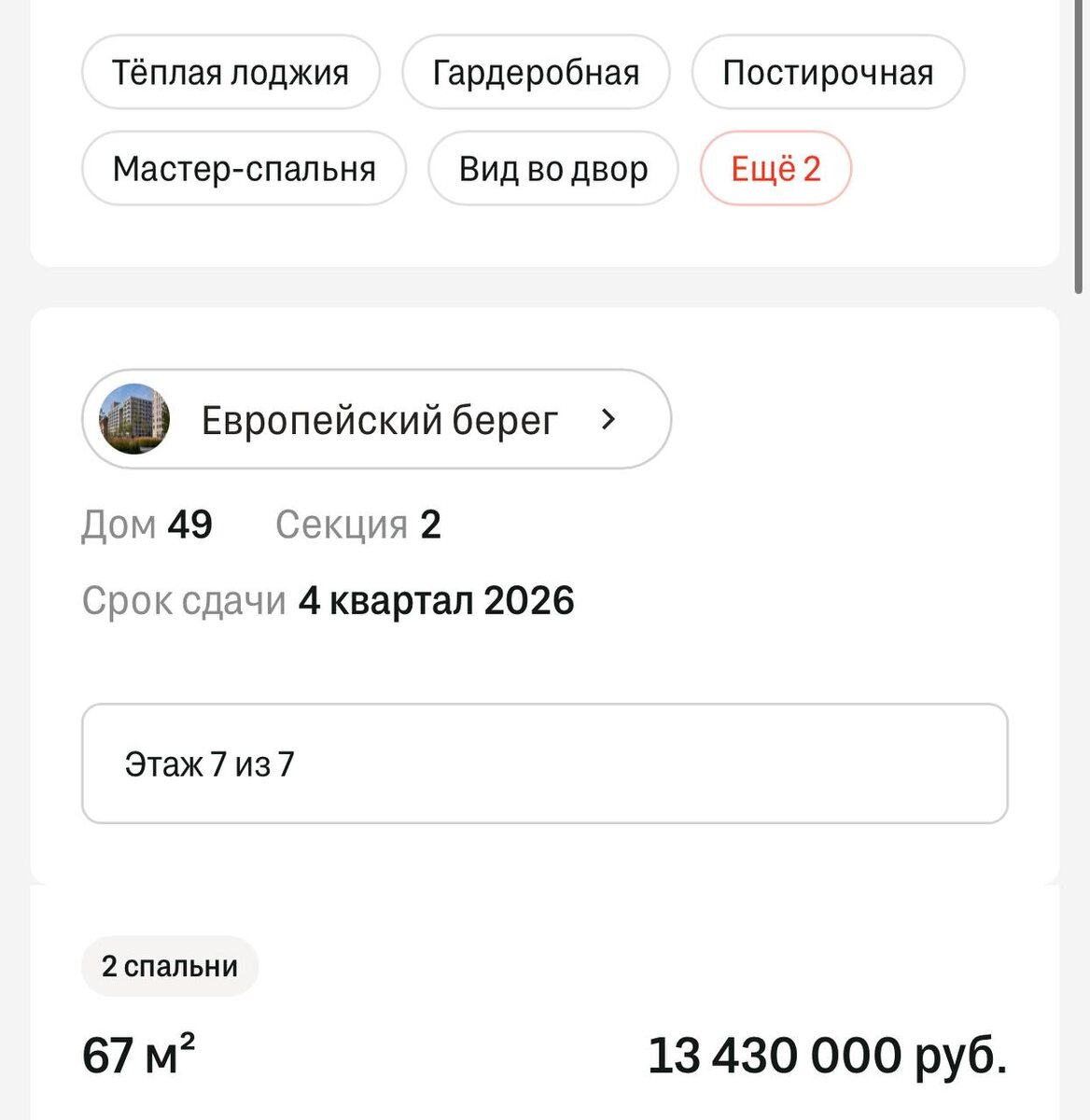Screen dimensions: 1090x1120
Task: Expand "Ещё 2" to show hidden features
Action: tap(776, 169)
